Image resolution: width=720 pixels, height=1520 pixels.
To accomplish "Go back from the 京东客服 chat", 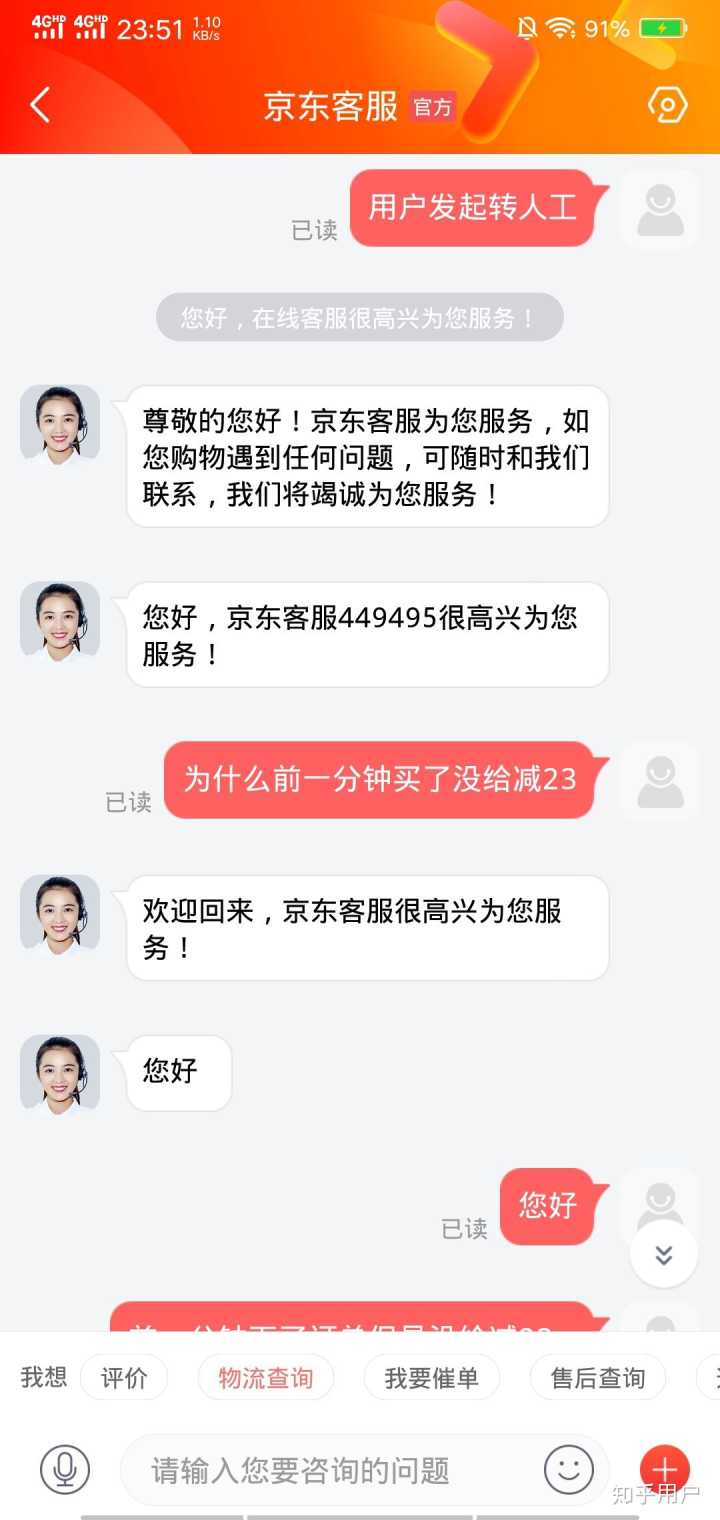I will 40,105.
